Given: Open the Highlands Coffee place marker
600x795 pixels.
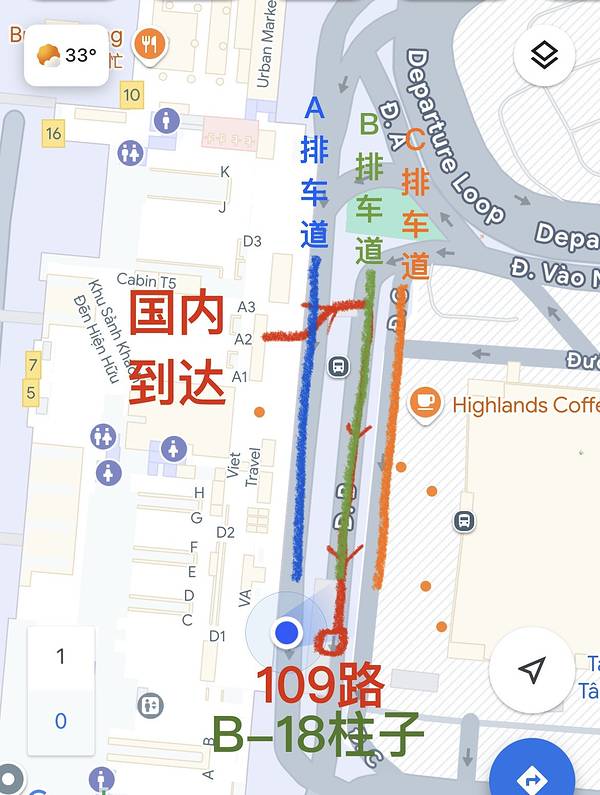Looking at the screenshot, I should coord(426,404).
